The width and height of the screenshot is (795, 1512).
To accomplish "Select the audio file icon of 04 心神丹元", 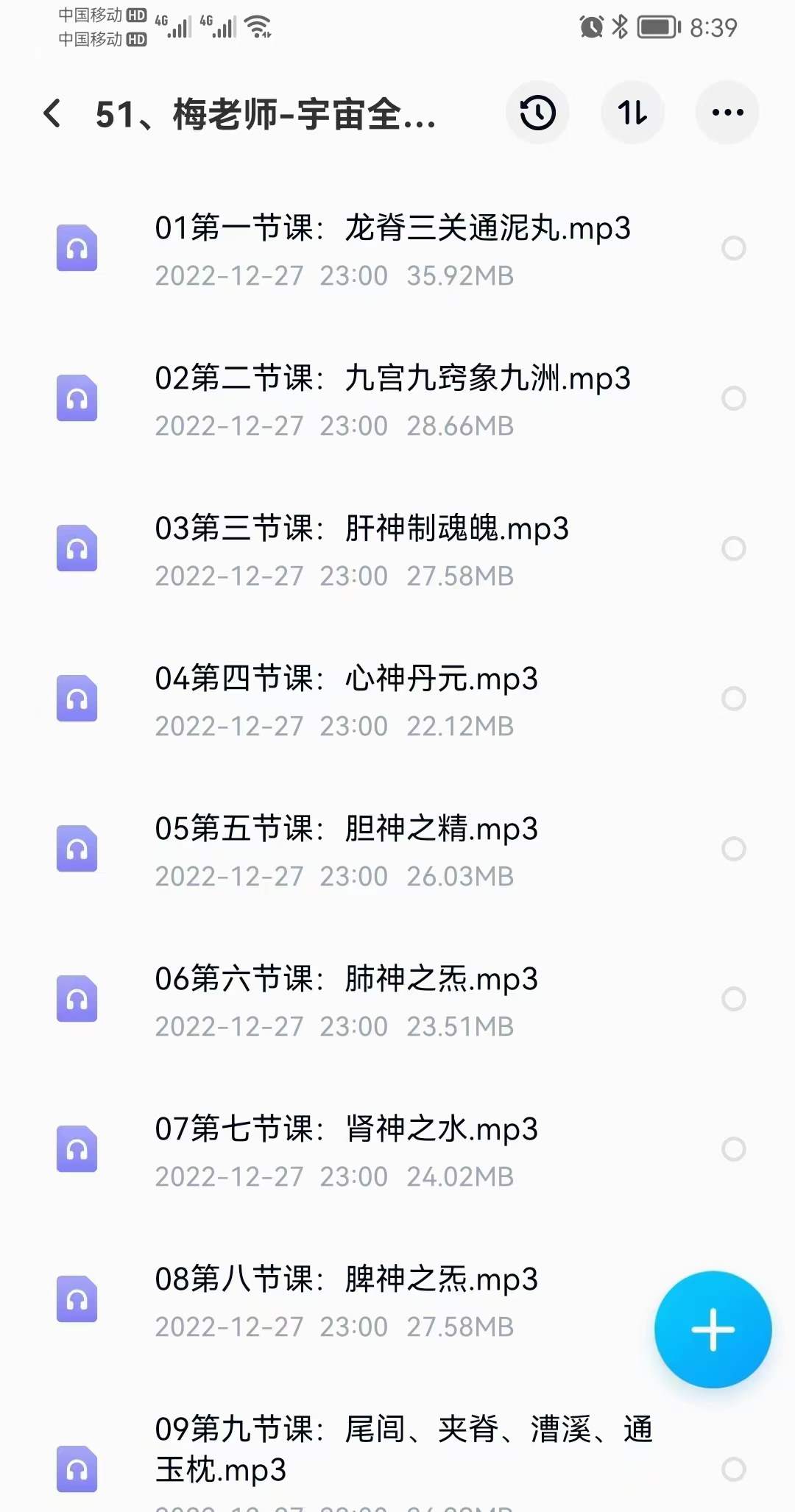I will [x=77, y=699].
